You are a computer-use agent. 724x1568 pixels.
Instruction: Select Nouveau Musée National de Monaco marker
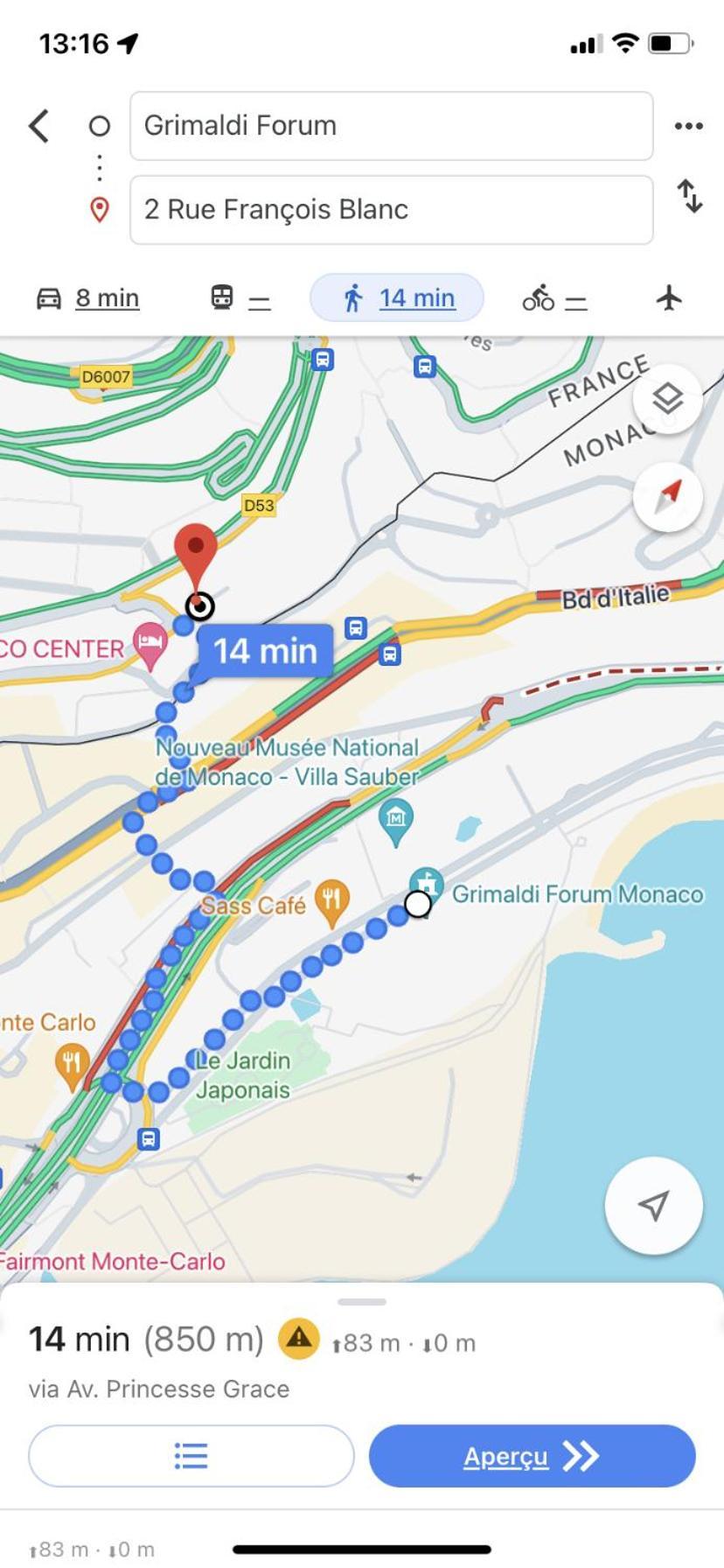396,821
